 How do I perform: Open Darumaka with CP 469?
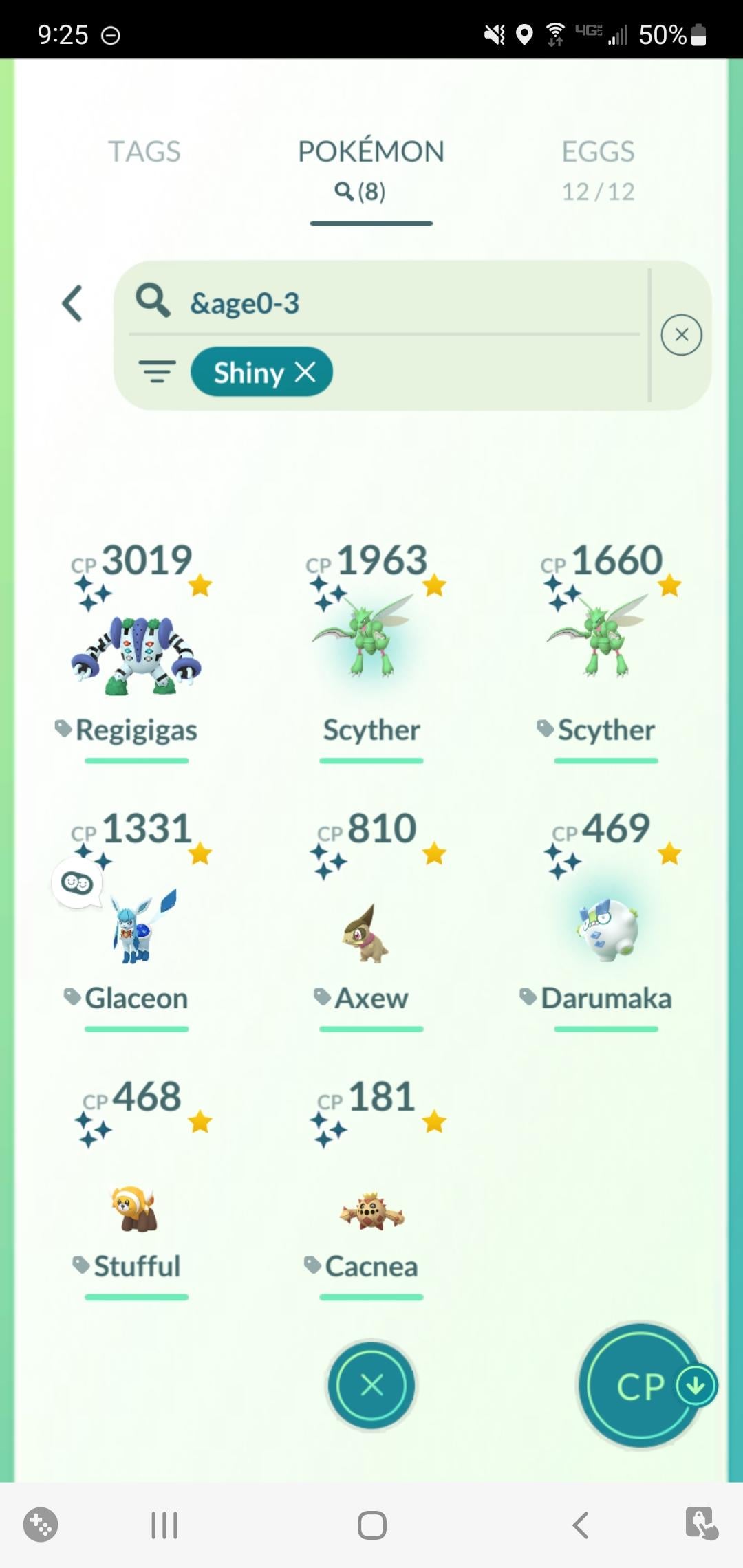[605, 928]
